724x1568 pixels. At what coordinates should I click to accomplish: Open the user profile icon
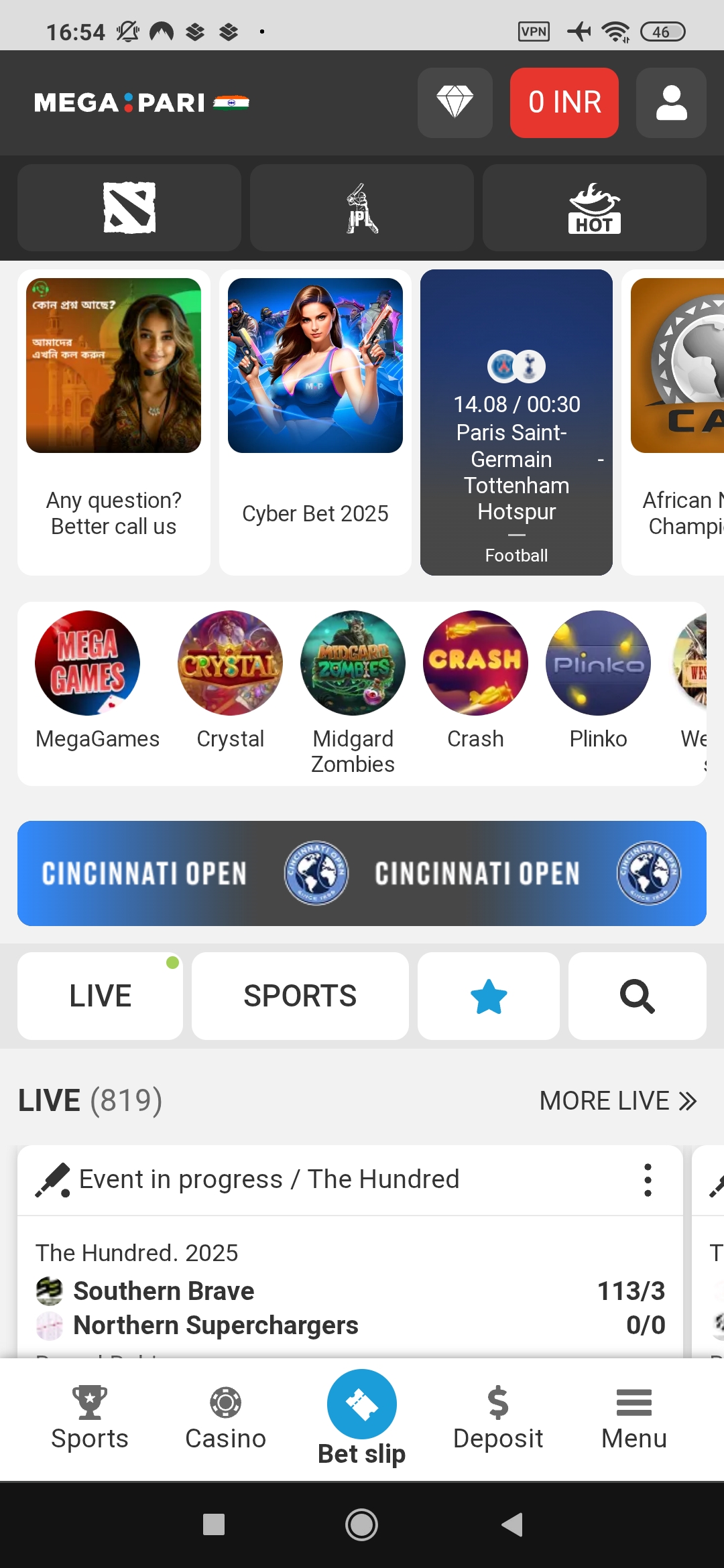[x=670, y=103]
